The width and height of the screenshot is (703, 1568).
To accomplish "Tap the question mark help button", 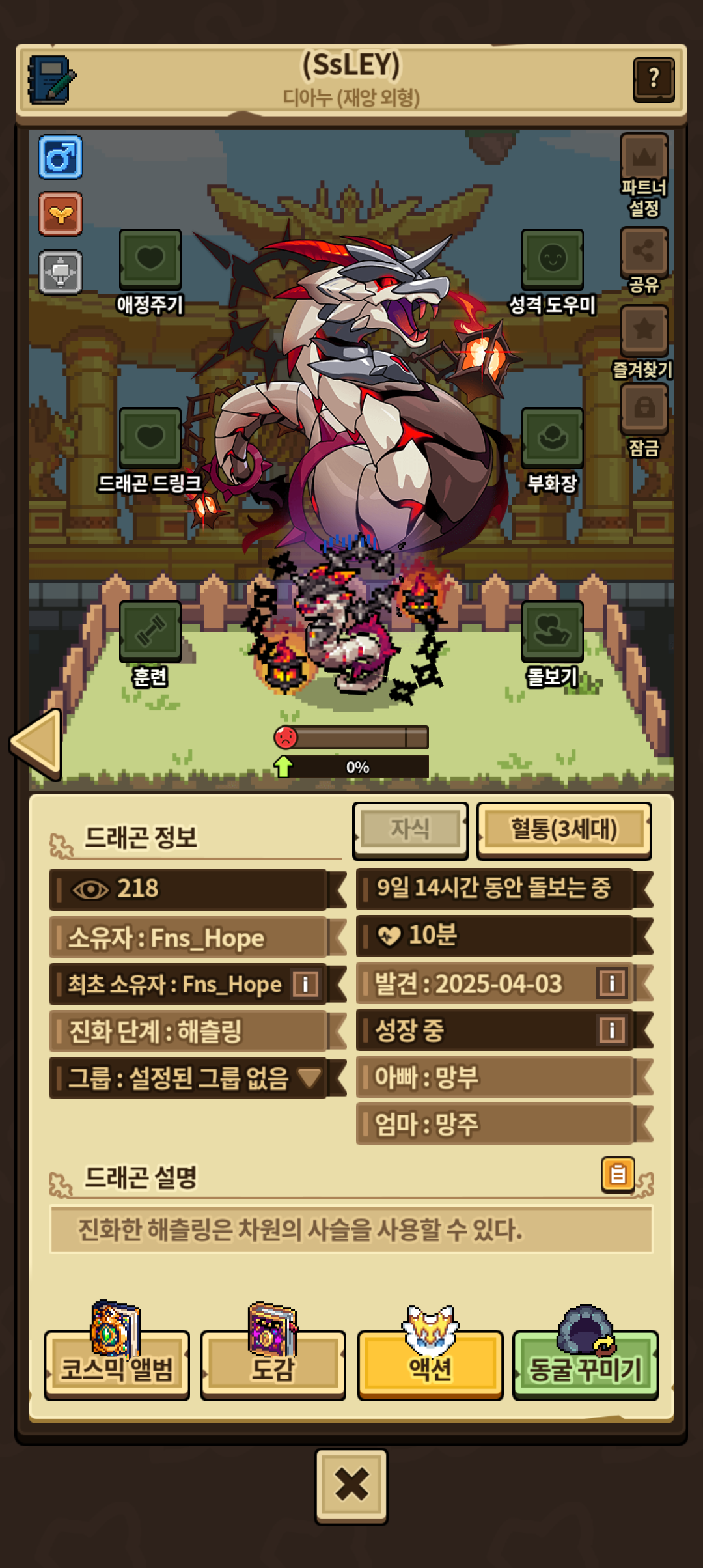I will coord(654,79).
